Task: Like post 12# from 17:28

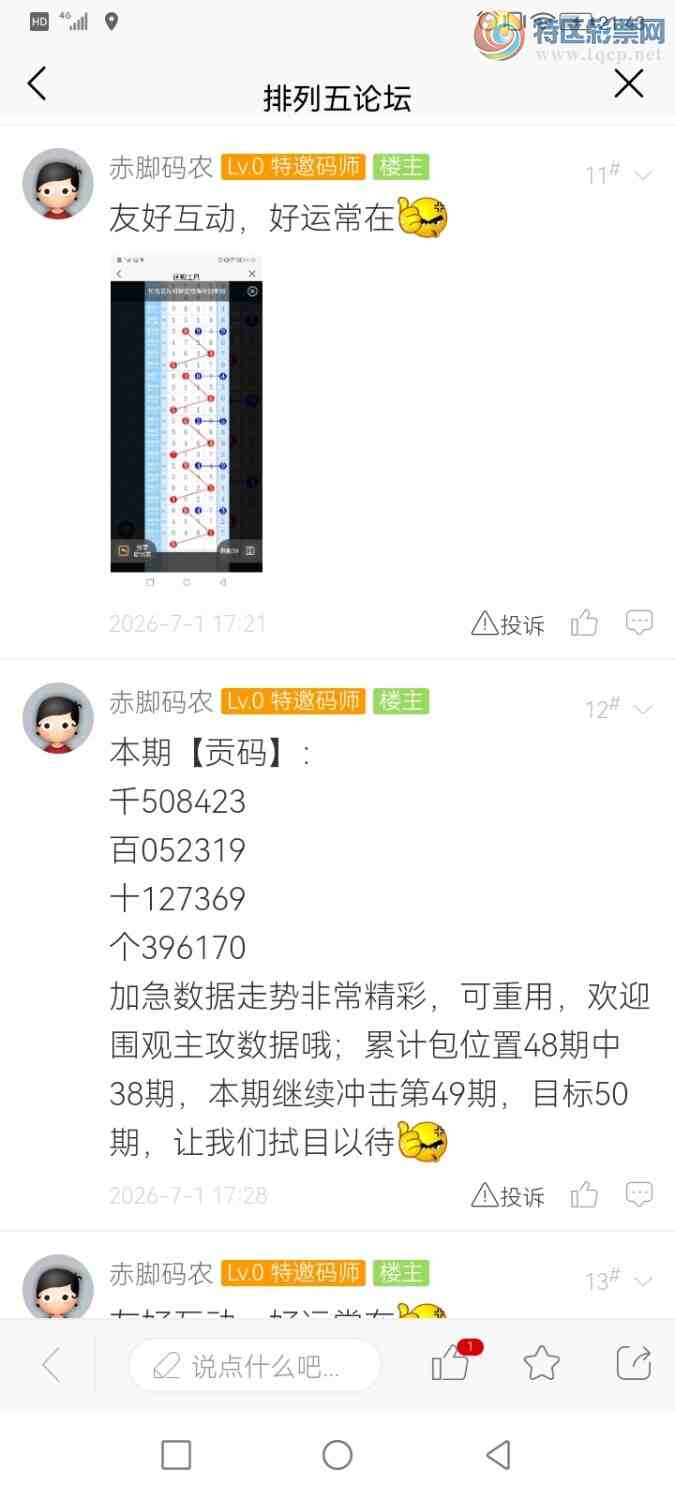Action: click(x=584, y=1195)
